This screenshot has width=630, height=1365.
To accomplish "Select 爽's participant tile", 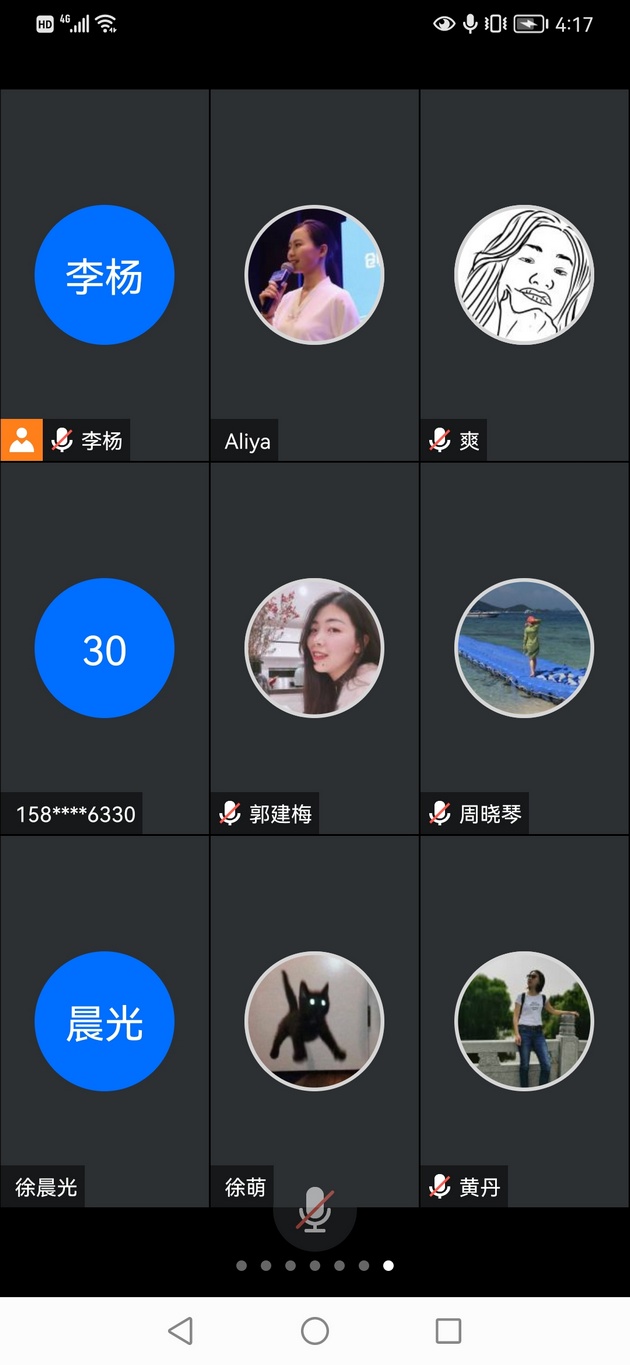I will point(524,275).
